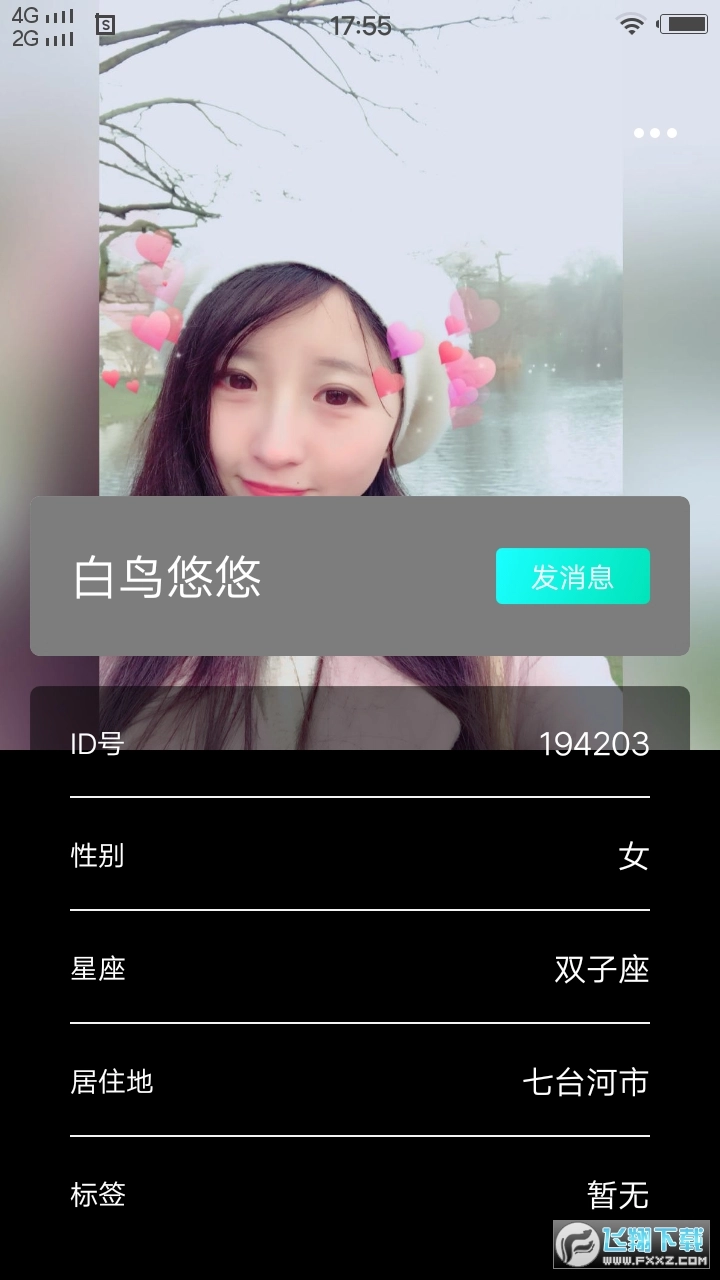Open the more options menu (three dots)
Screen dimensions: 720x1280
[656, 131]
